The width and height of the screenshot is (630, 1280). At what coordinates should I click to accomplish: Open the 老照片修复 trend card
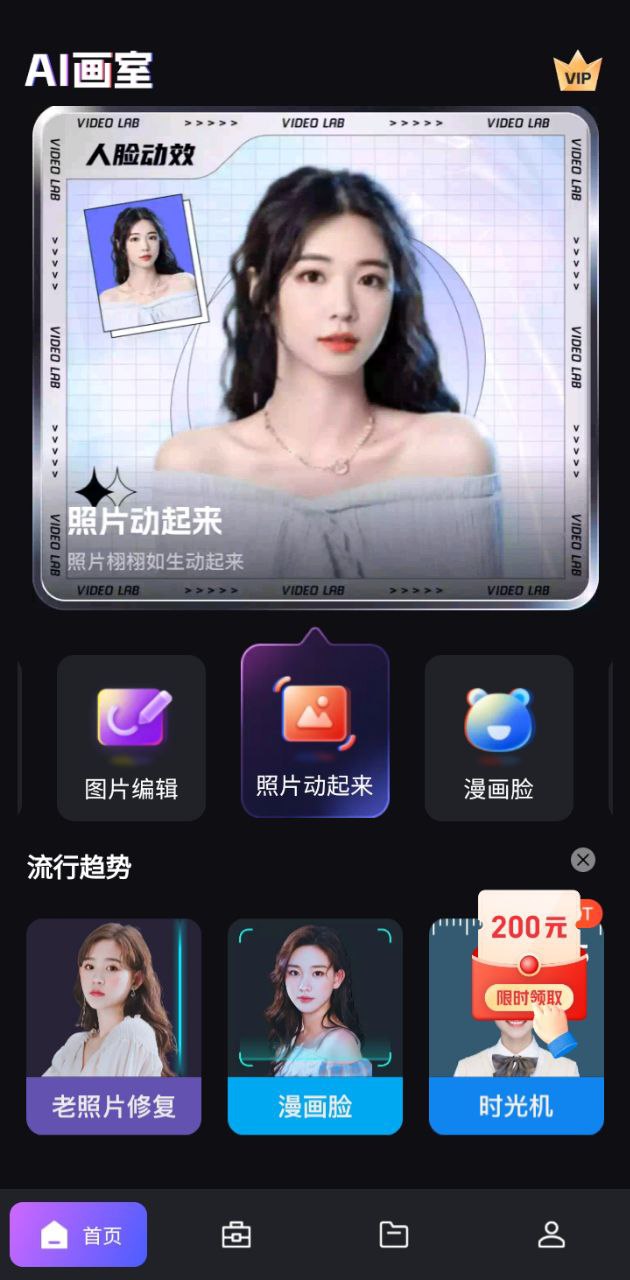coord(114,1027)
